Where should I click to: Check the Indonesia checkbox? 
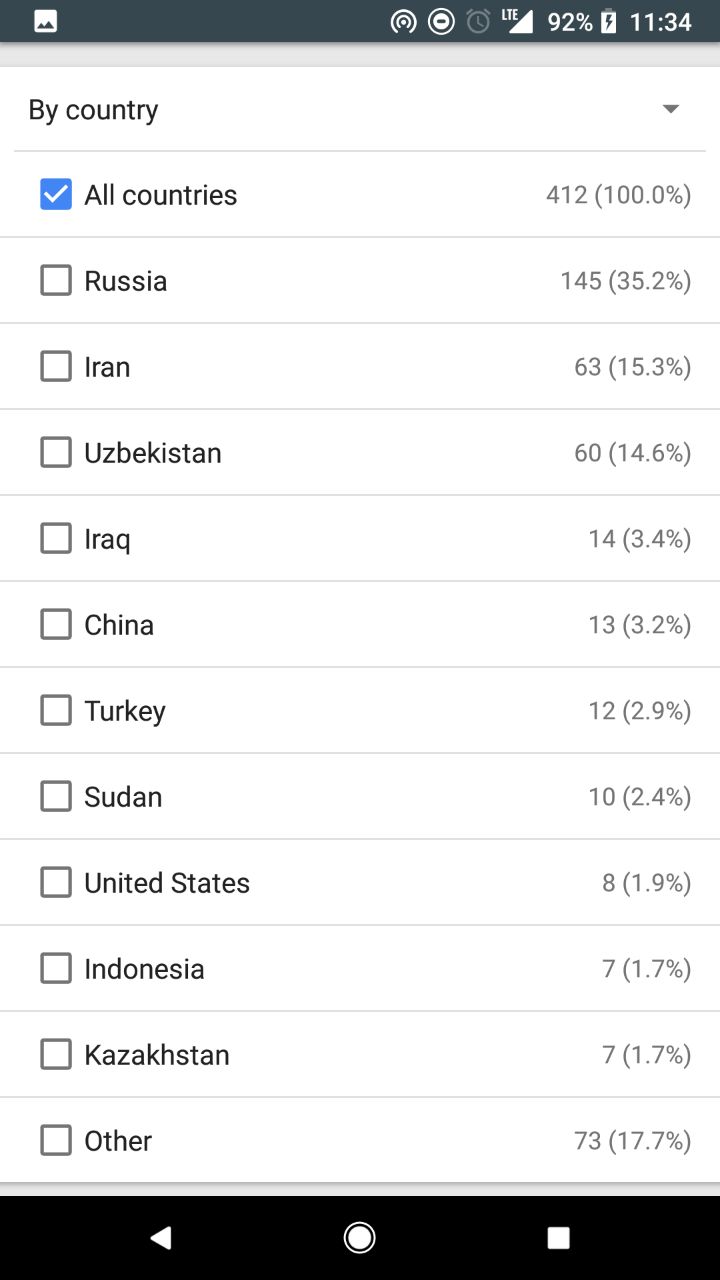[x=56, y=968]
